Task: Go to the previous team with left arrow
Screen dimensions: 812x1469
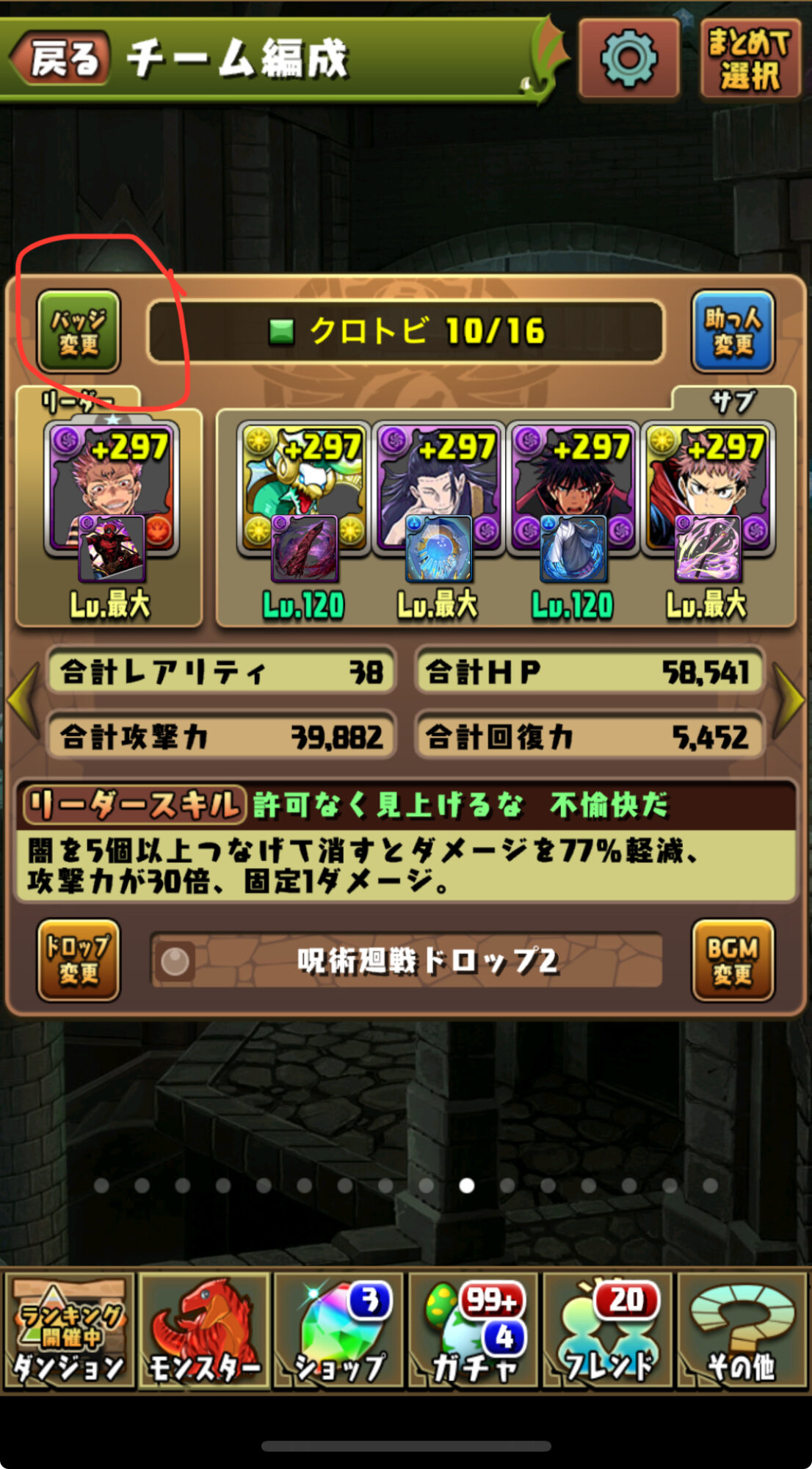Action: [23, 701]
